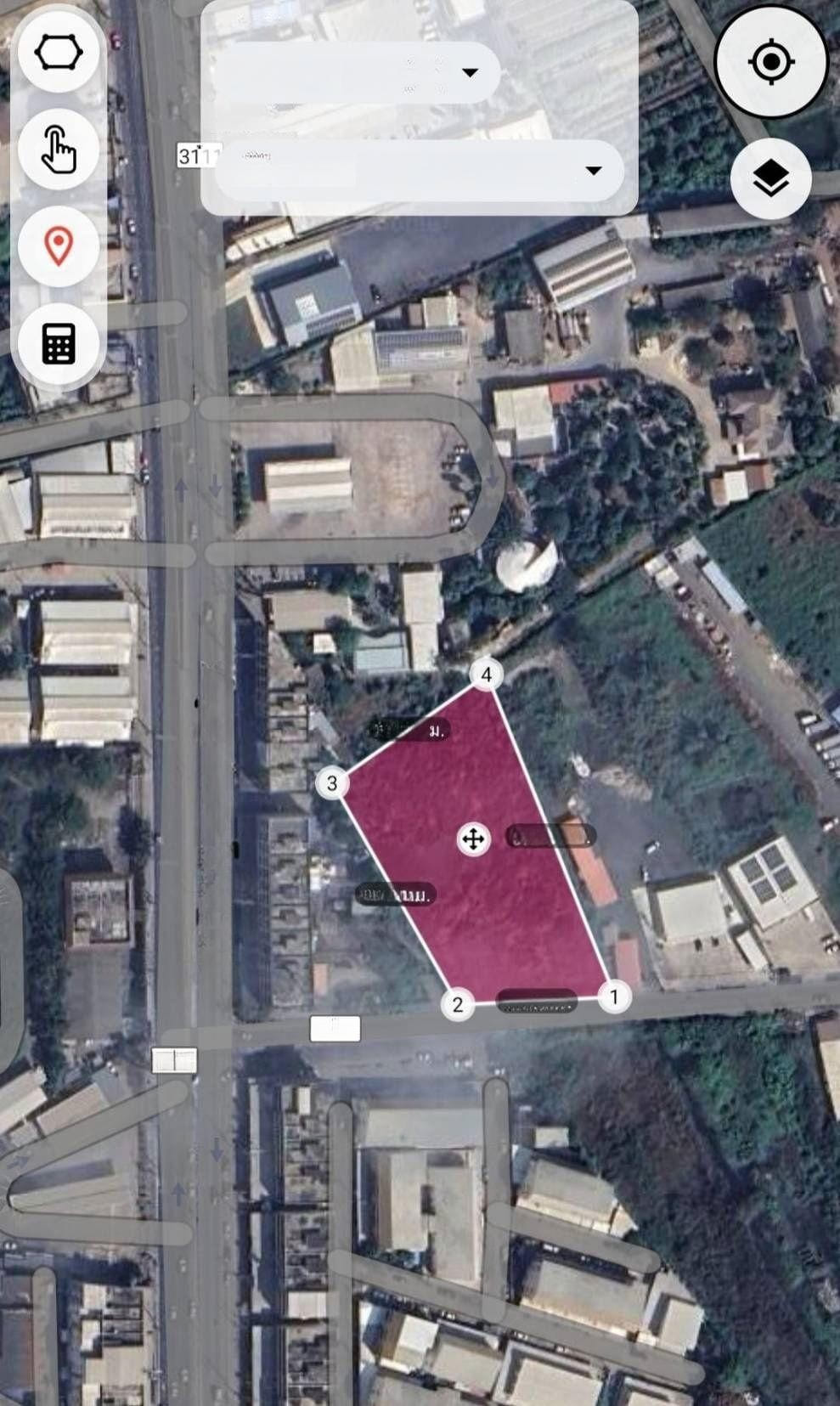Select the polygon area drawing tool
The image size is (840, 1406).
point(59,53)
